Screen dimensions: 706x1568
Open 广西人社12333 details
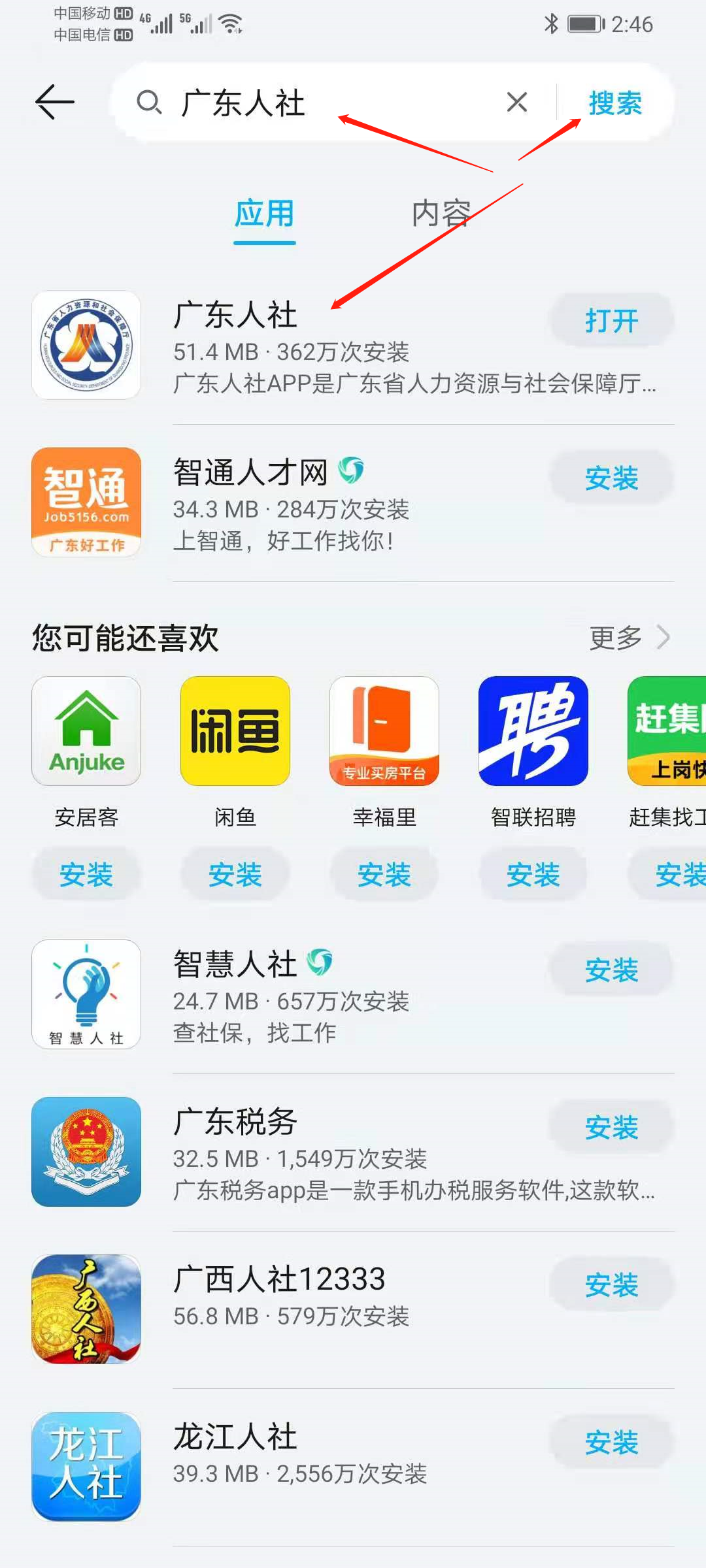coord(280,1281)
